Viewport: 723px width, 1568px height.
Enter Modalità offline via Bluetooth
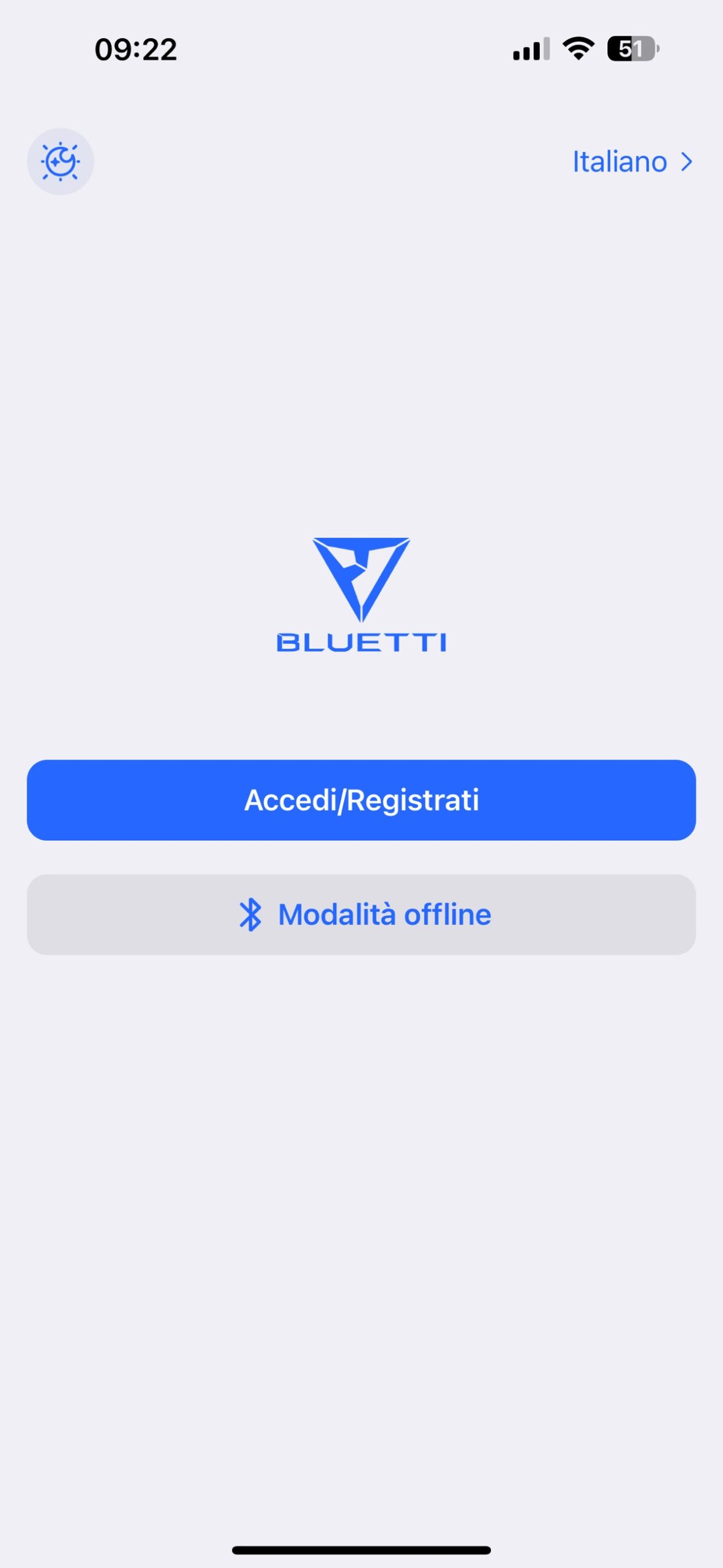(361, 914)
